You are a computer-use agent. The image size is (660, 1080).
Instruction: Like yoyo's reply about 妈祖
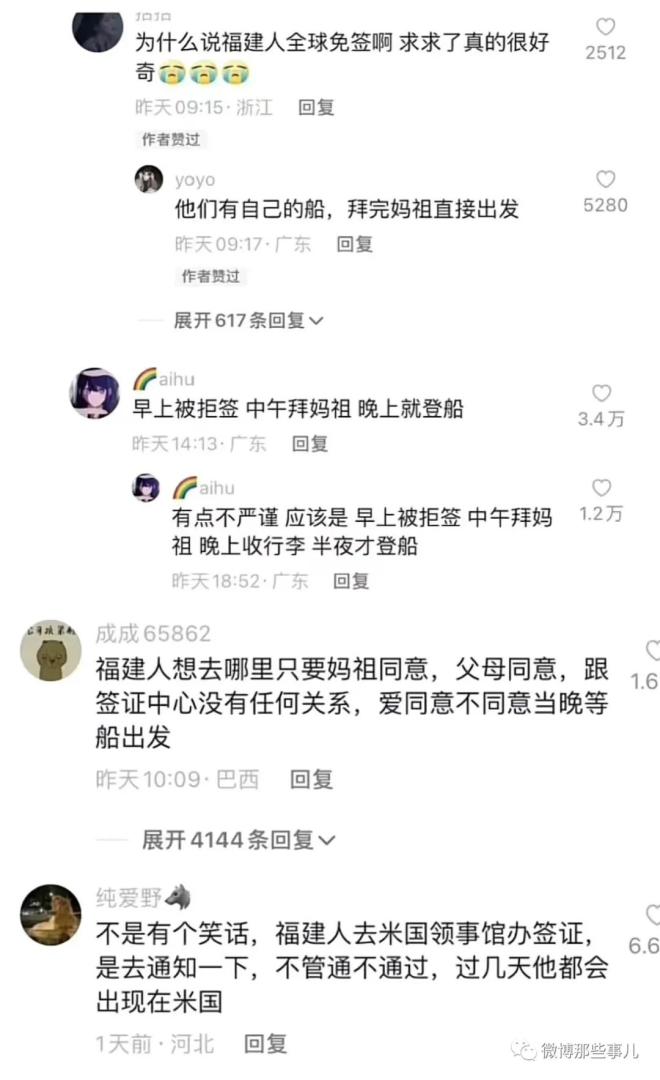pyautogui.click(x=605, y=180)
